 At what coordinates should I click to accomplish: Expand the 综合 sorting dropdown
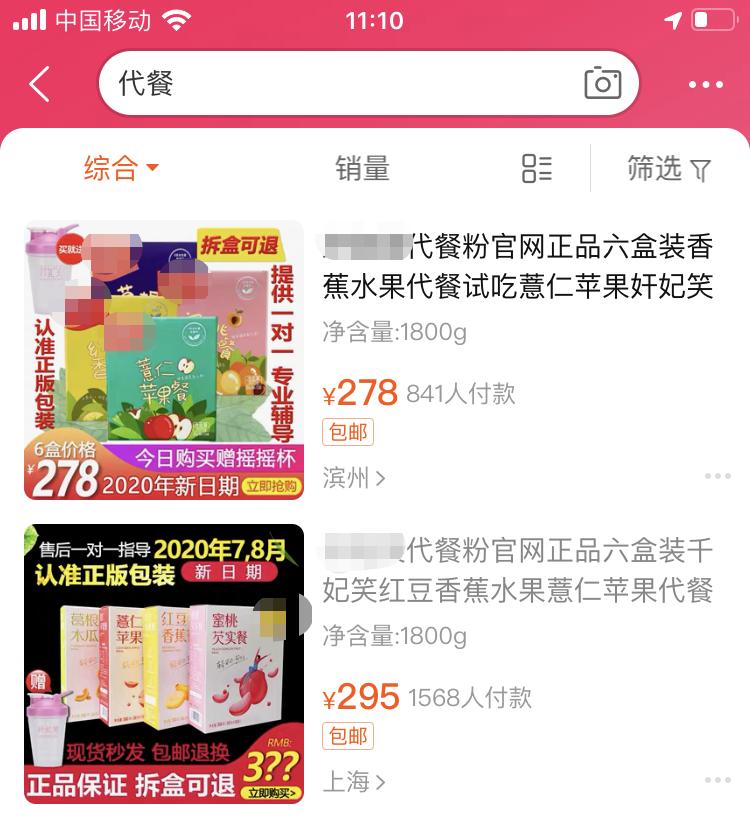pyautogui.click(x=118, y=168)
